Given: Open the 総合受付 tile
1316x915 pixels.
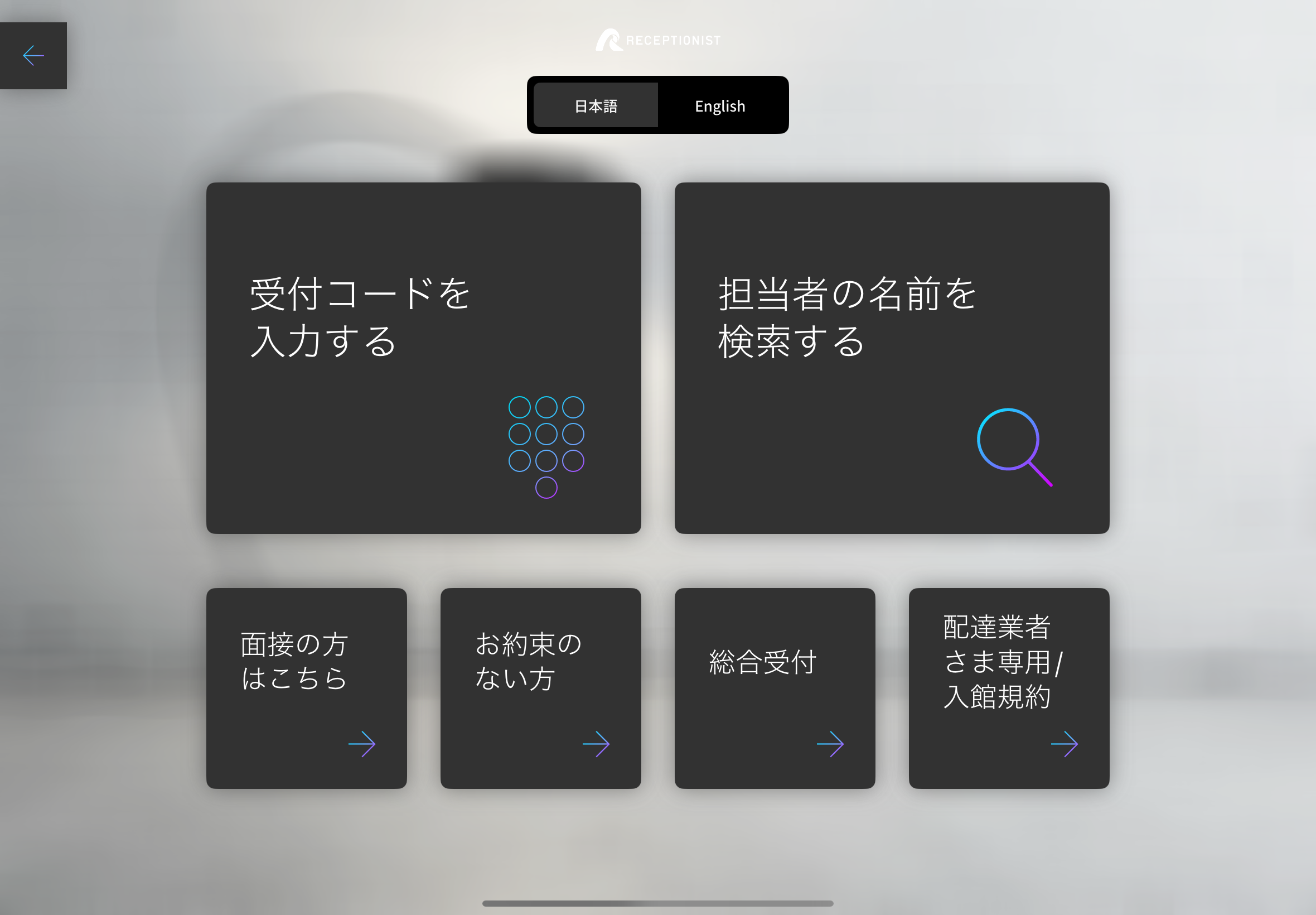Looking at the screenshot, I should pos(775,688).
